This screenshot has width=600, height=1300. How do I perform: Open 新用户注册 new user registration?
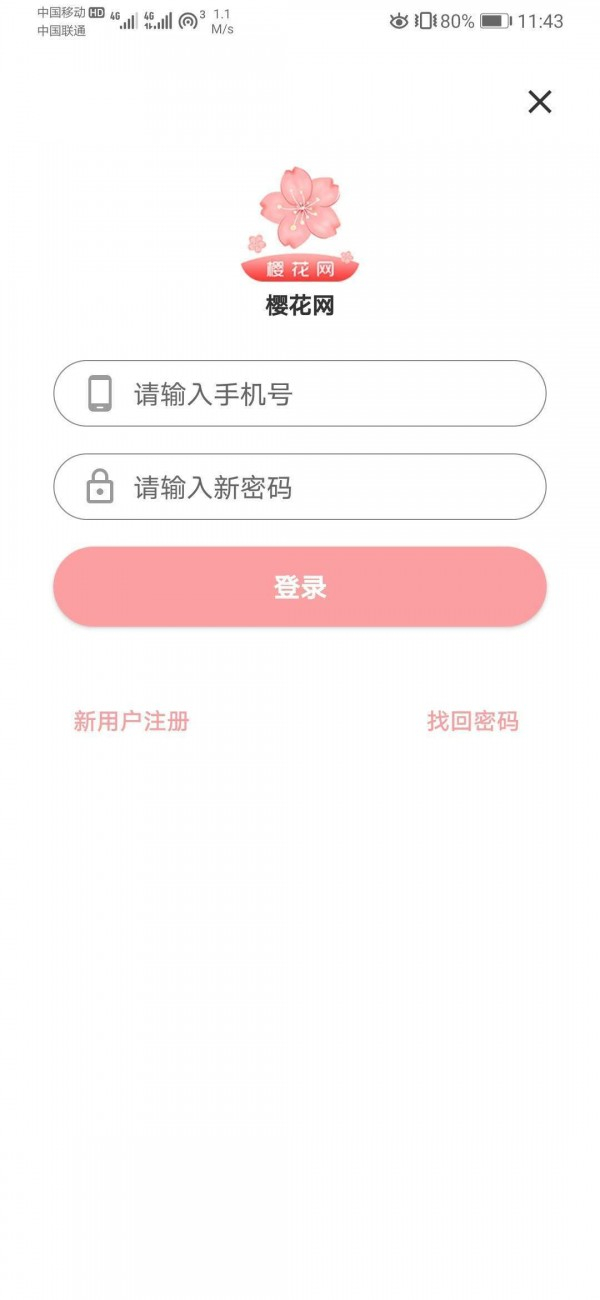[x=131, y=721]
